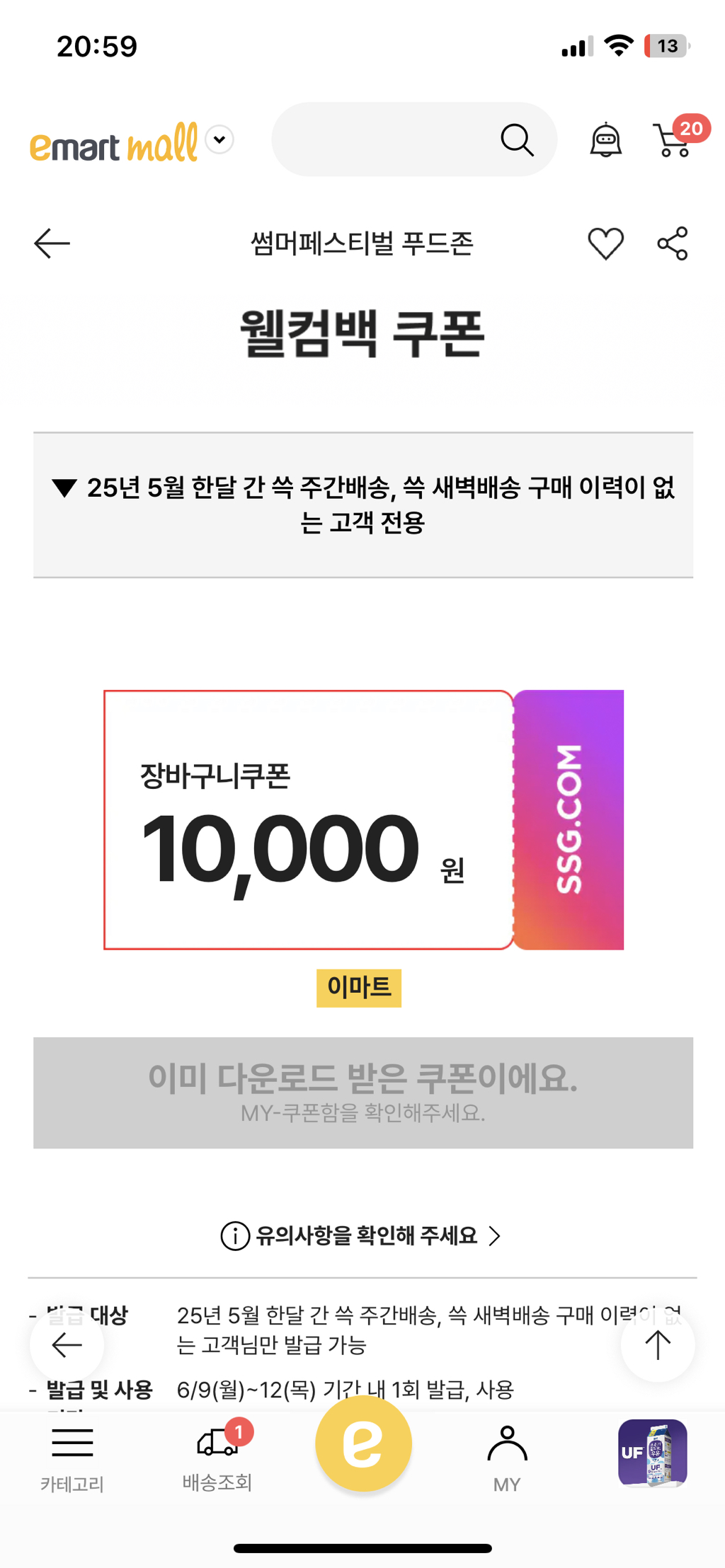725x1568 pixels.
Task: Like this event with the heart icon
Action: pos(606,243)
